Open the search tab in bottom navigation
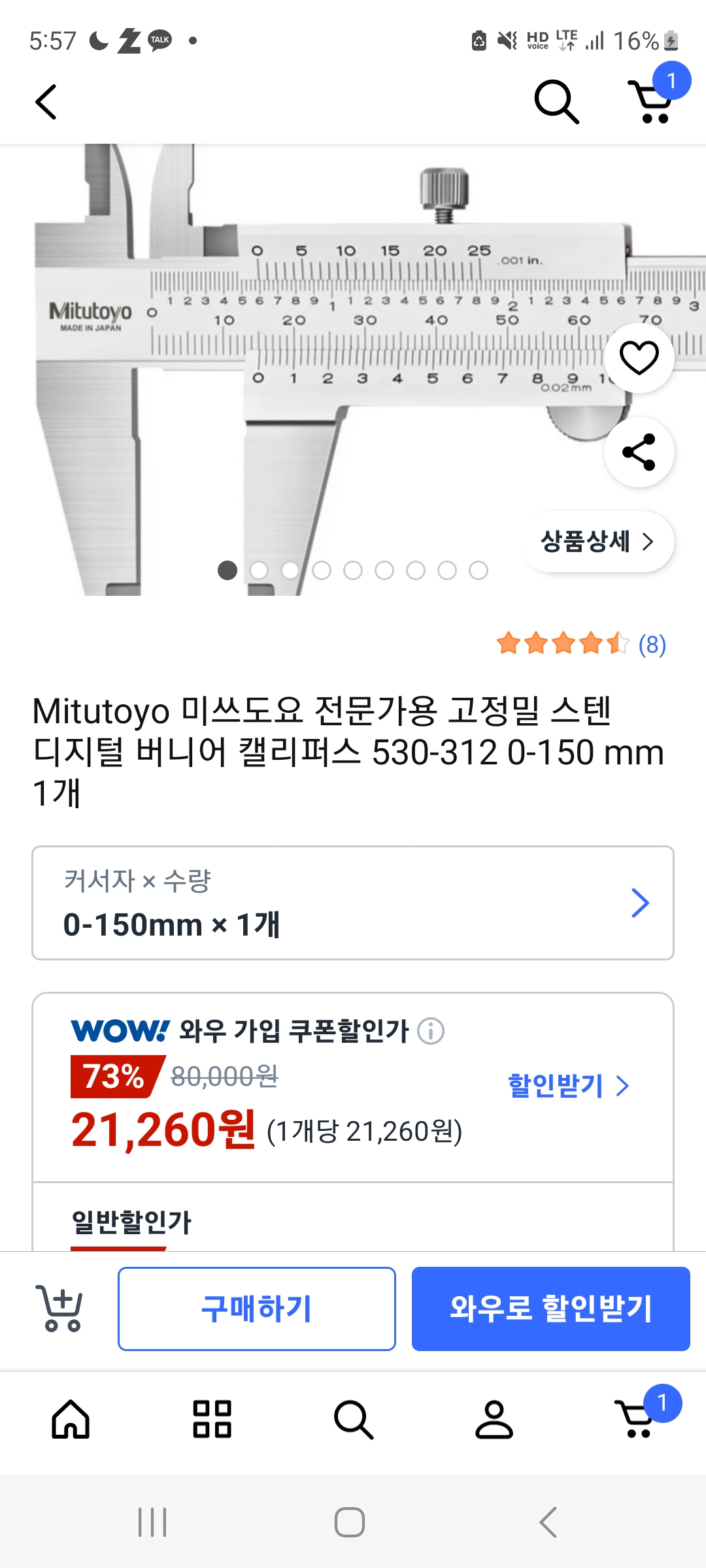Screen dimensions: 706x1568 point(353,1419)
